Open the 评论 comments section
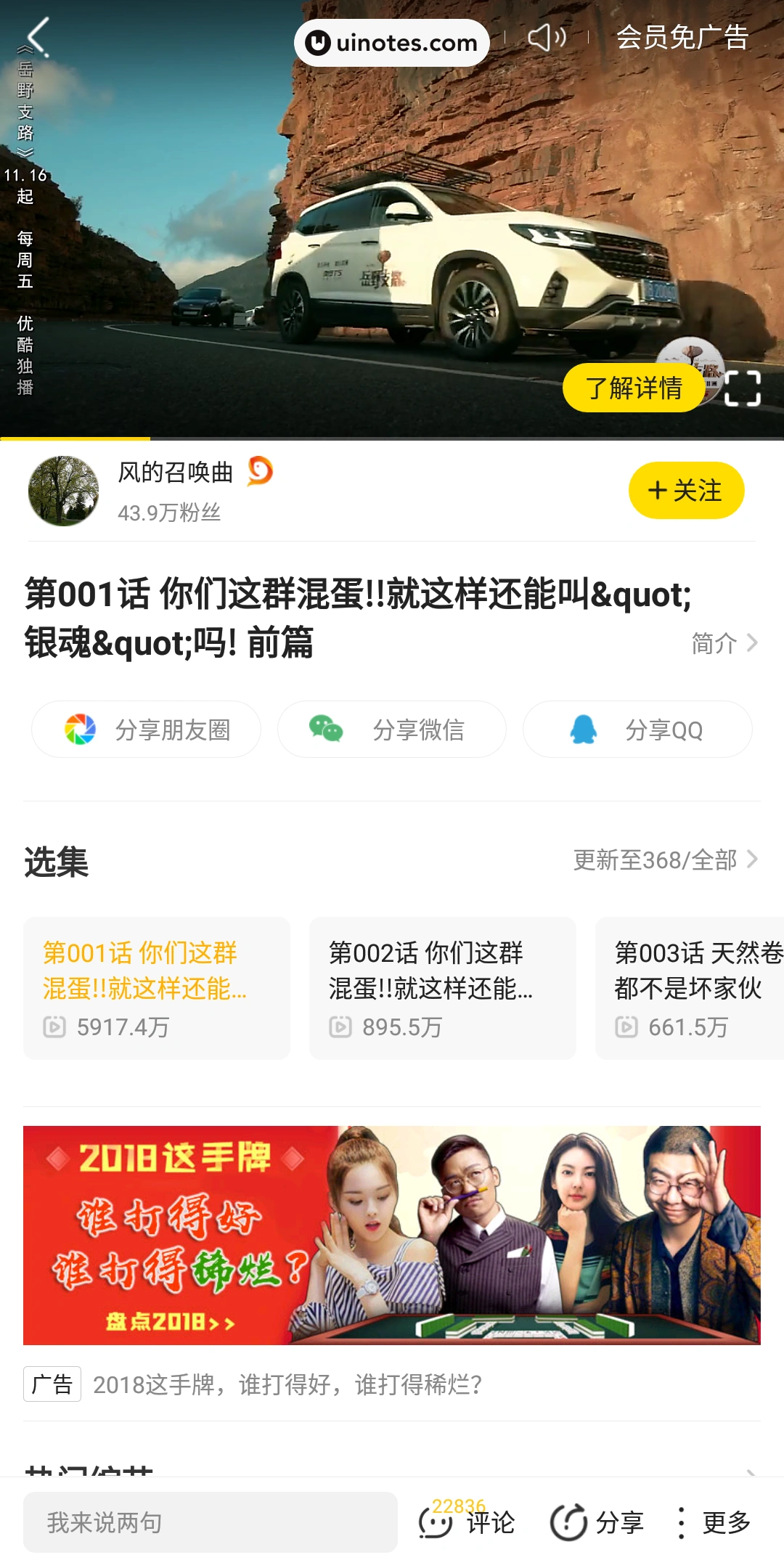The image size is (784, 1568). click(468, 1522)
